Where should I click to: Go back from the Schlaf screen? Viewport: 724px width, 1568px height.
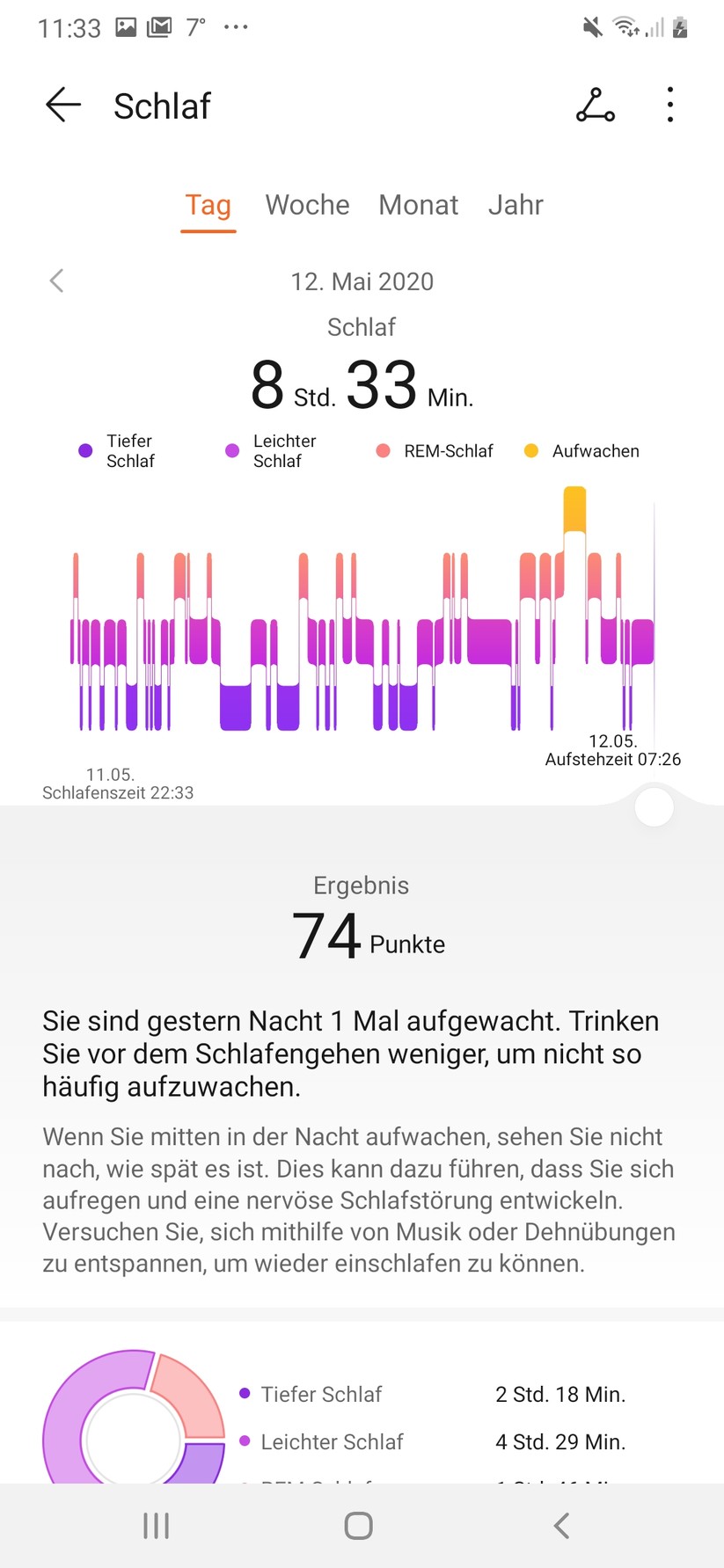tap(63, 106)
